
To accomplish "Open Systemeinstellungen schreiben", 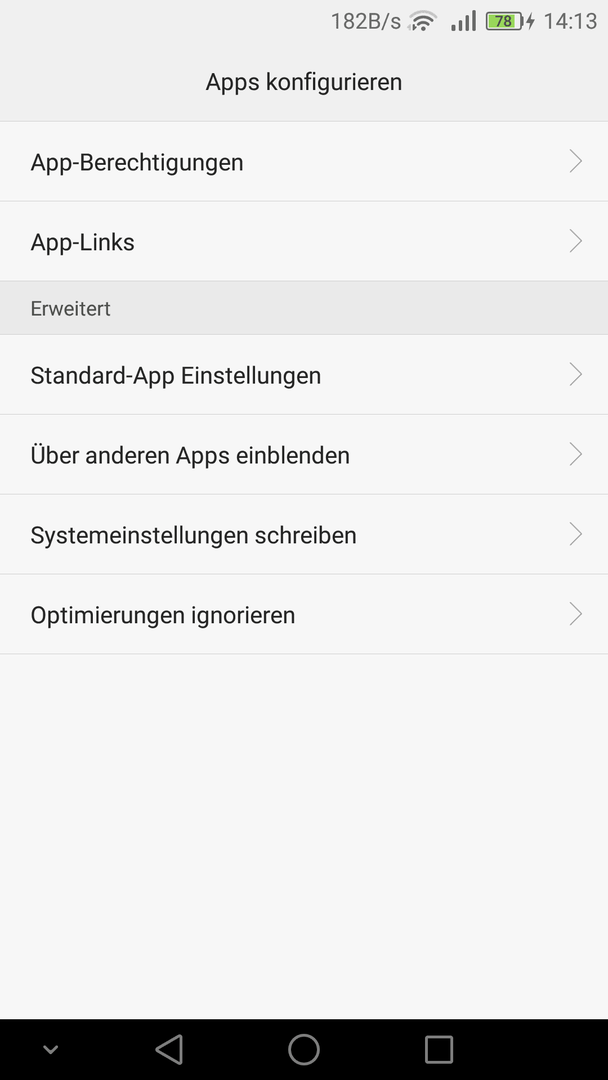I will click(304, 534).
